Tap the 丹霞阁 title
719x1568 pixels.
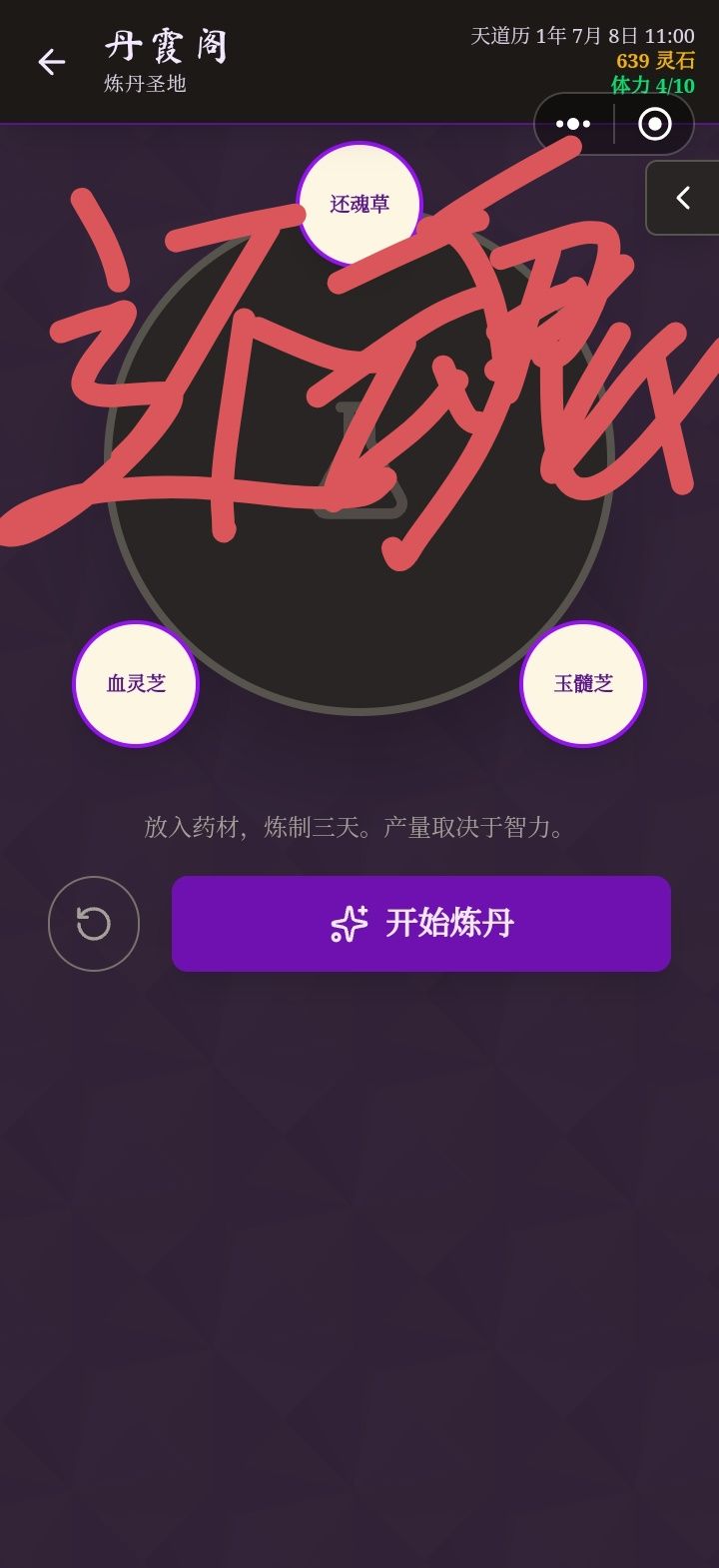pyautogui.click(x=165, y=45)
